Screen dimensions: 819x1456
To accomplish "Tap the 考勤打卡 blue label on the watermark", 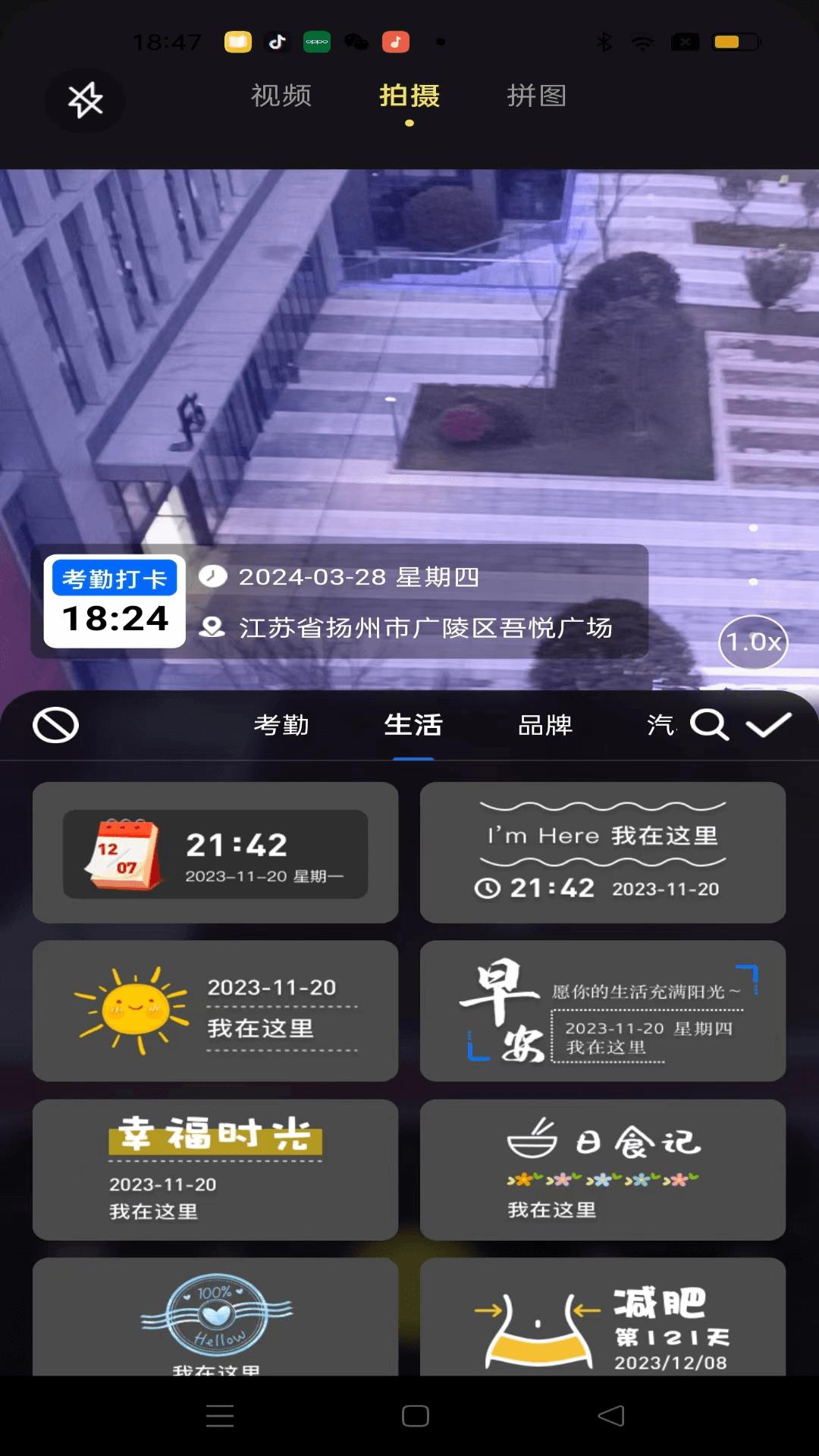I will point(114,576).
